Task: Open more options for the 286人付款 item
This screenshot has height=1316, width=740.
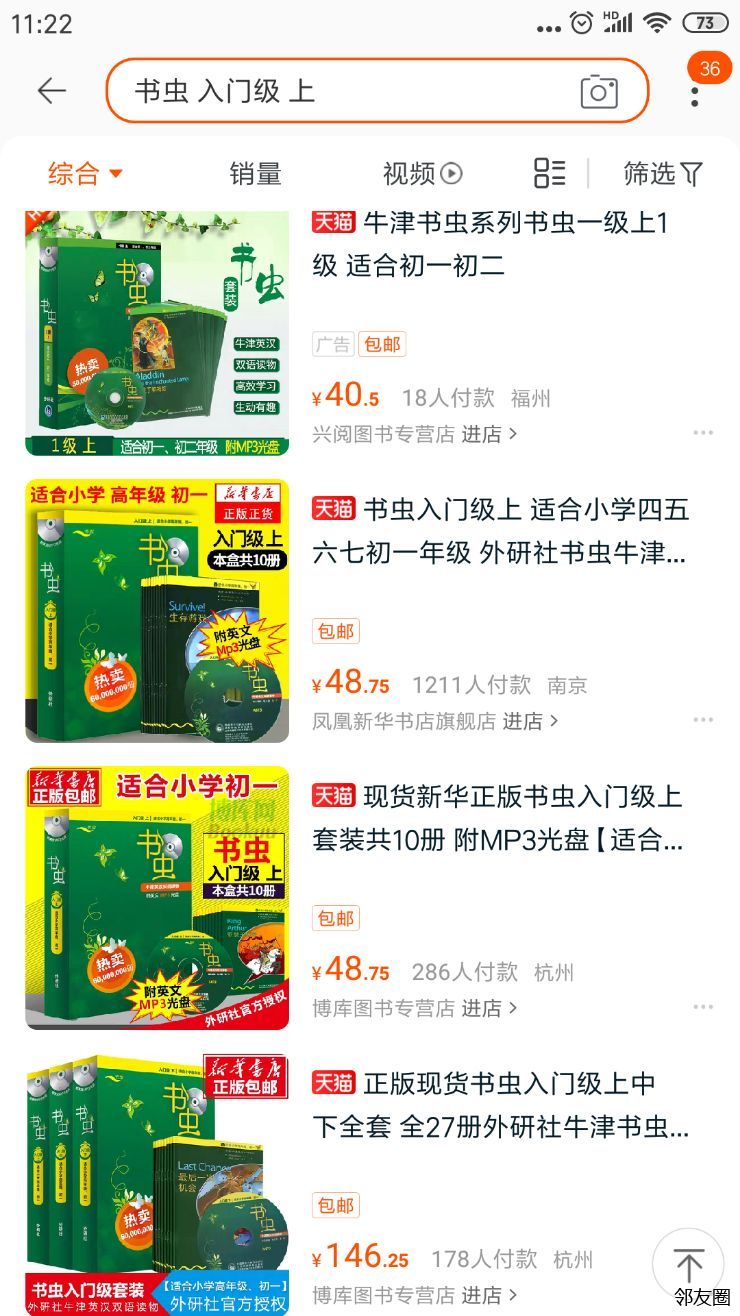Action: (703, 1007)
